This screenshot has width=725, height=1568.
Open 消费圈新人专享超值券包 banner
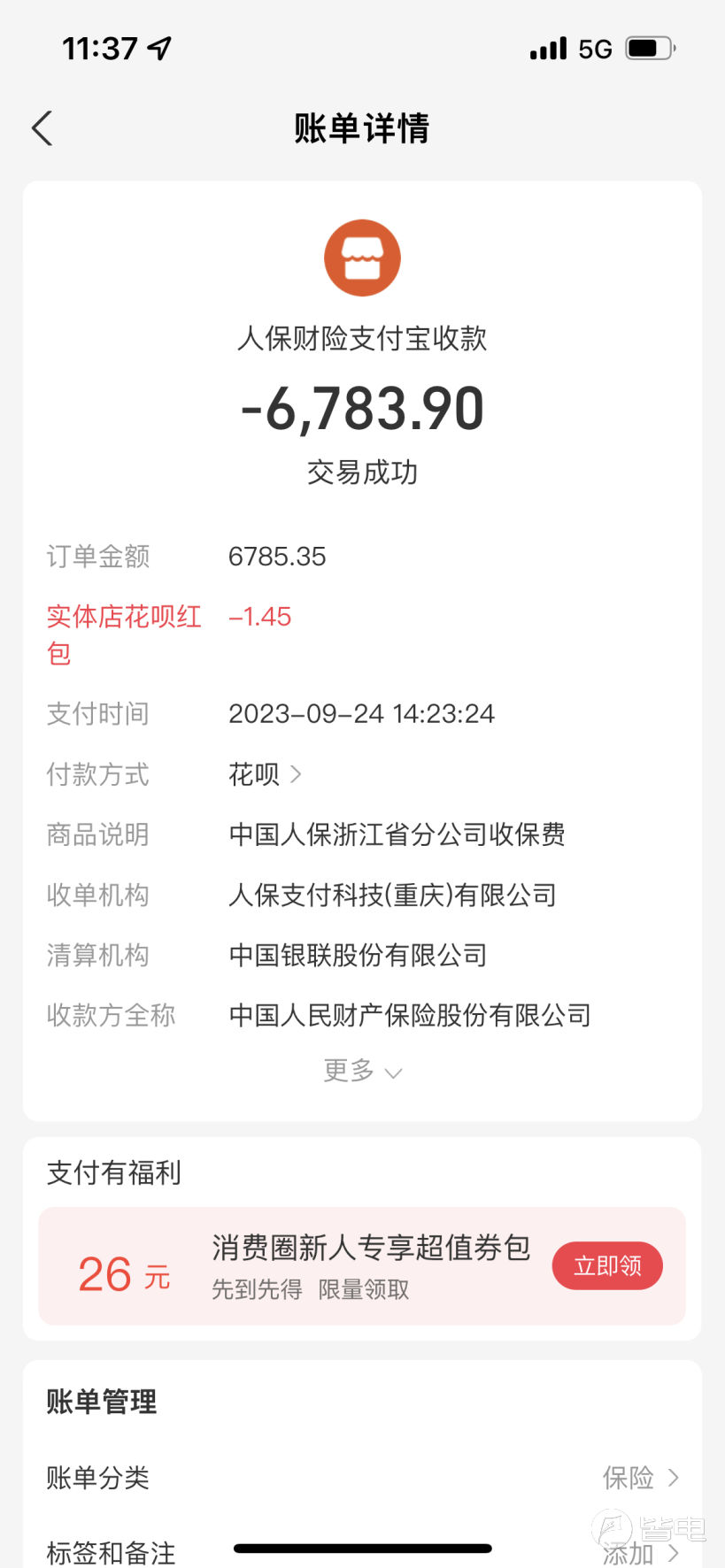[x=362, y=1265]
